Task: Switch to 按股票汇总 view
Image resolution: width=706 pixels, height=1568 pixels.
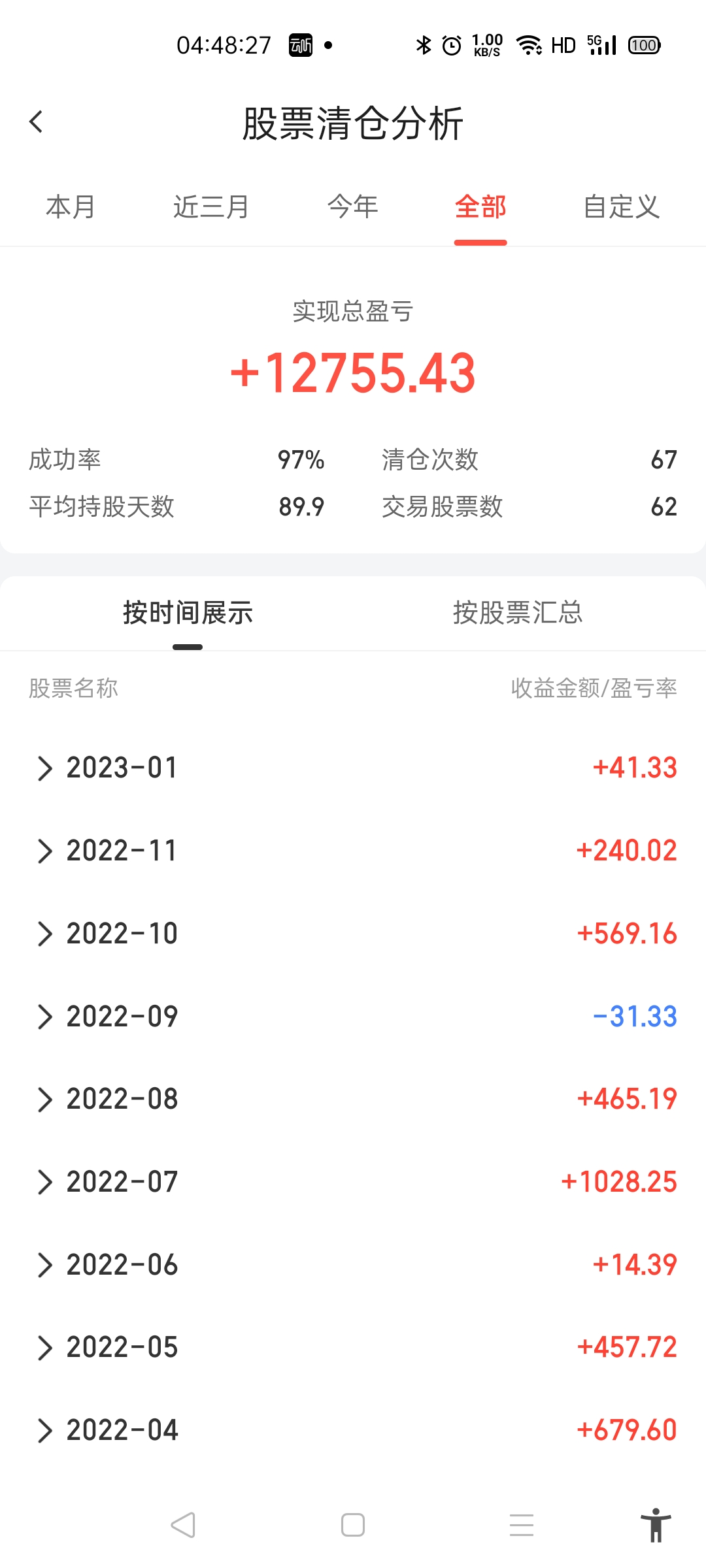Action: pos(518,613)
